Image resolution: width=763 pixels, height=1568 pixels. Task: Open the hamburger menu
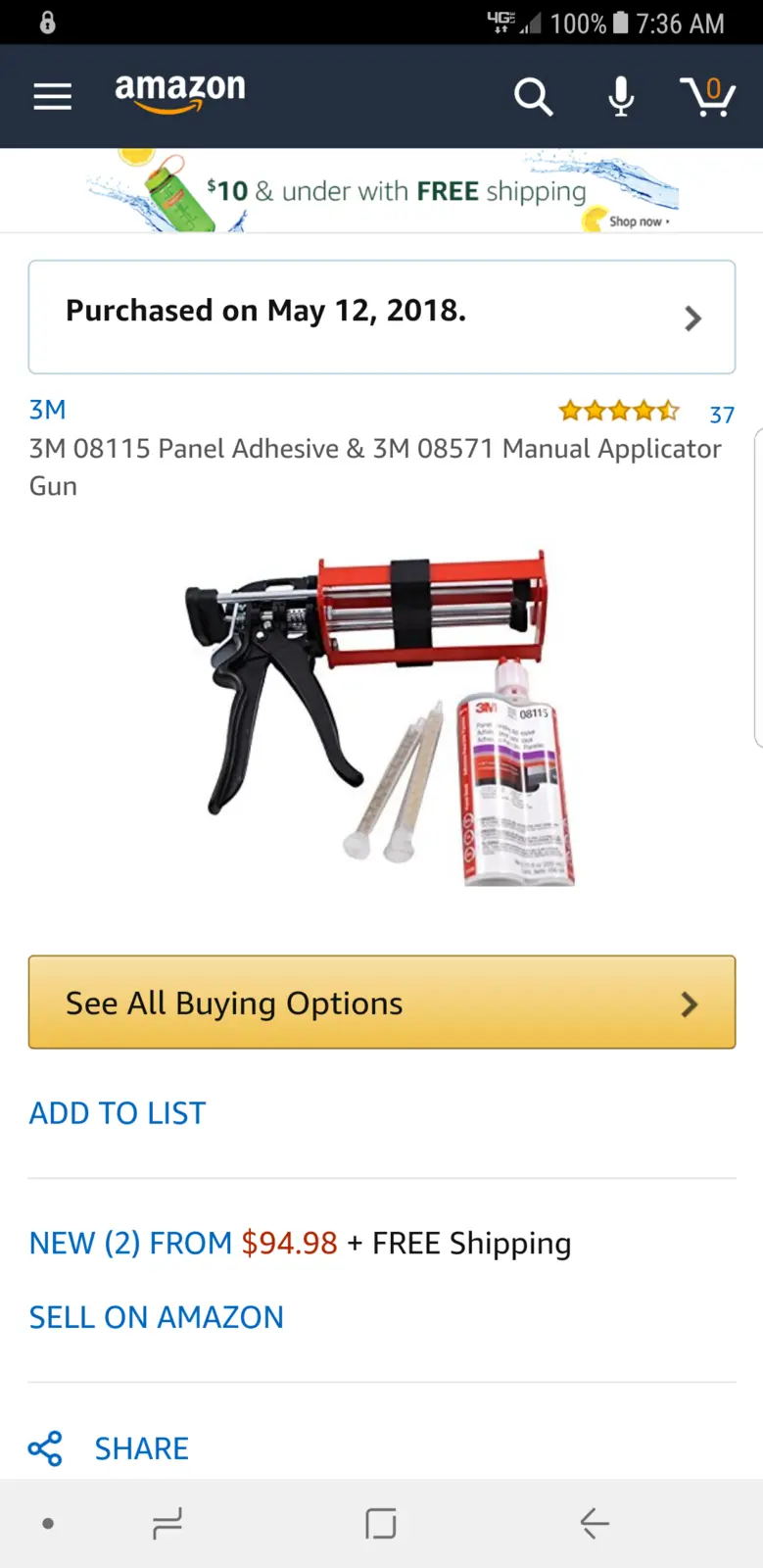53,96
